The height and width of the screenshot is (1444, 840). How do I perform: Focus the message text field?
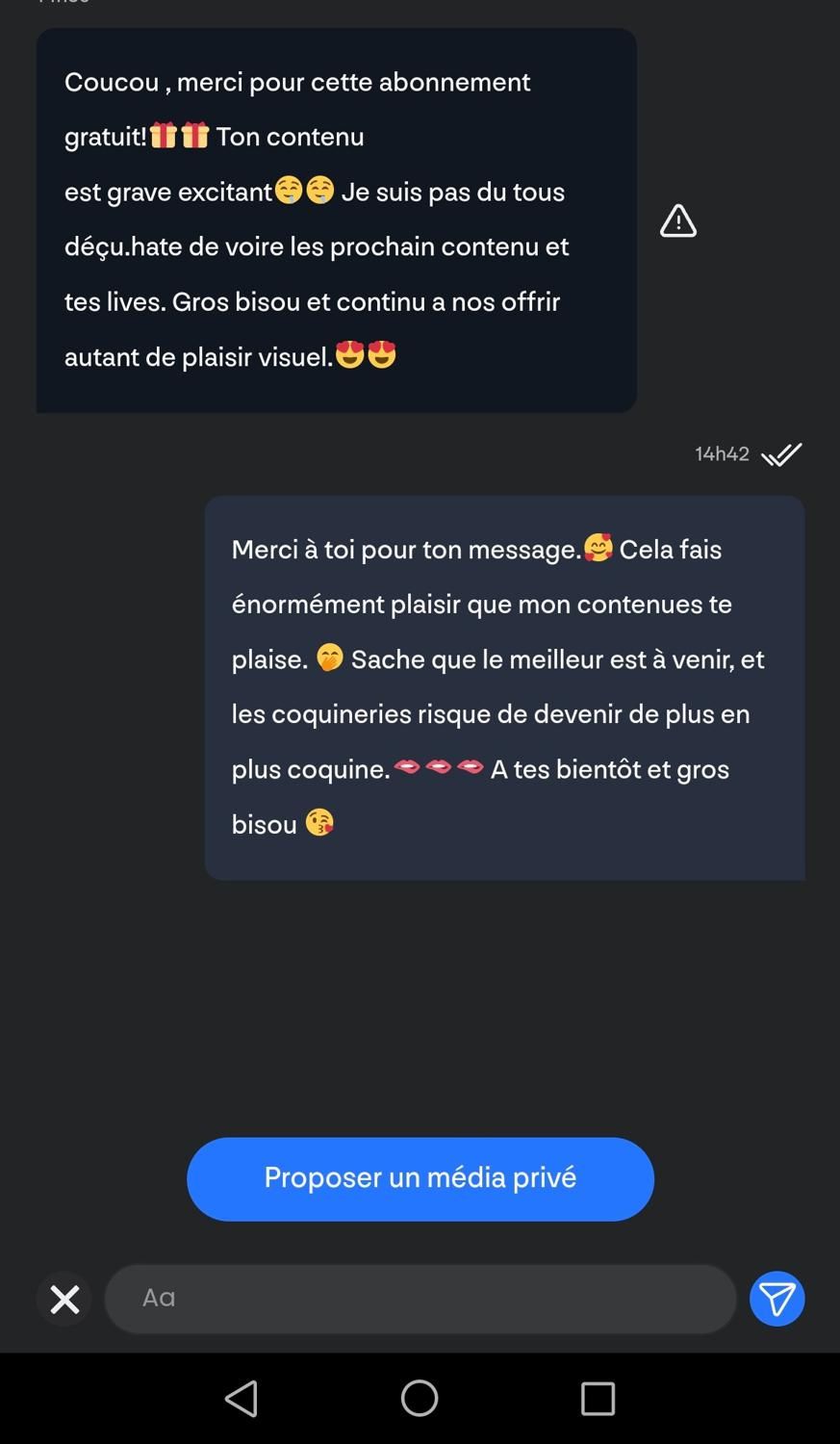pos(420,1299)
